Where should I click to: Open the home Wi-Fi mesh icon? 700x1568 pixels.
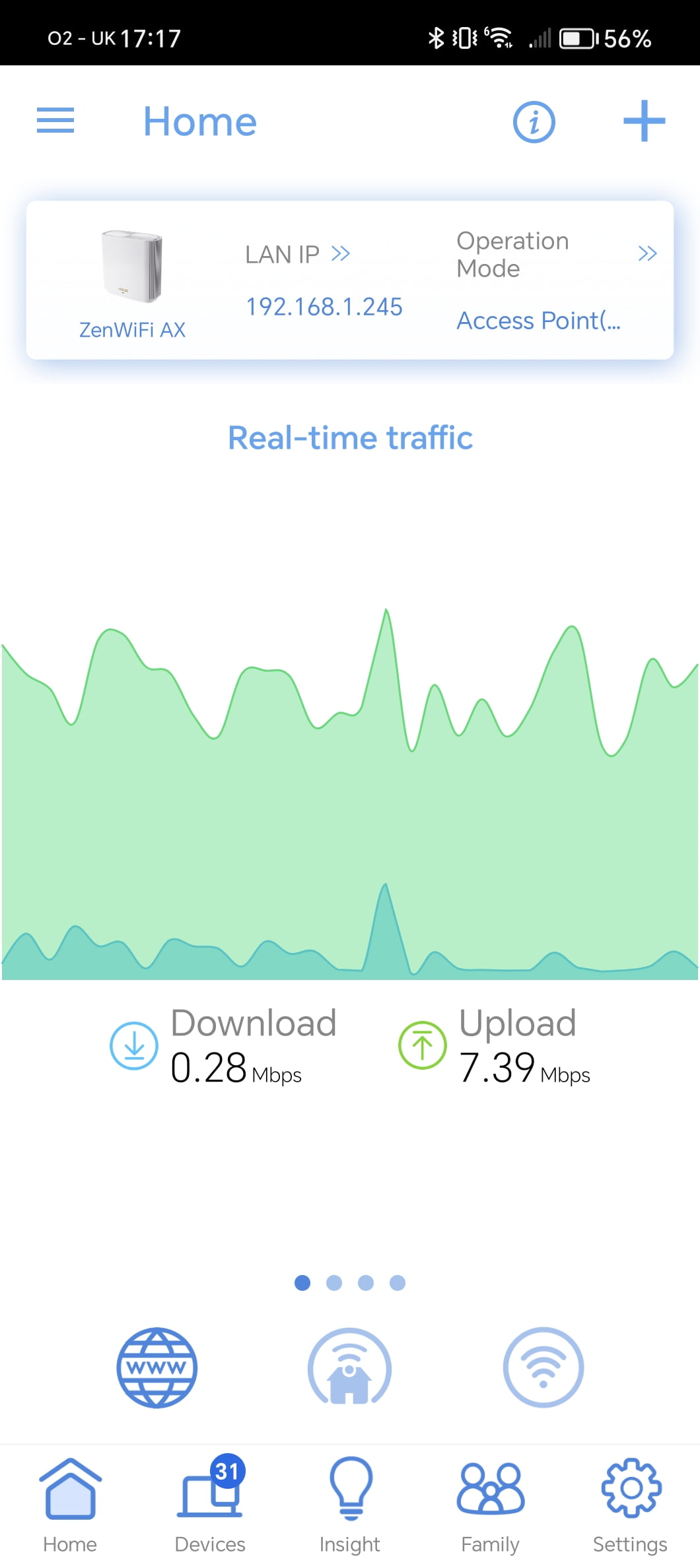(349, 1367)
